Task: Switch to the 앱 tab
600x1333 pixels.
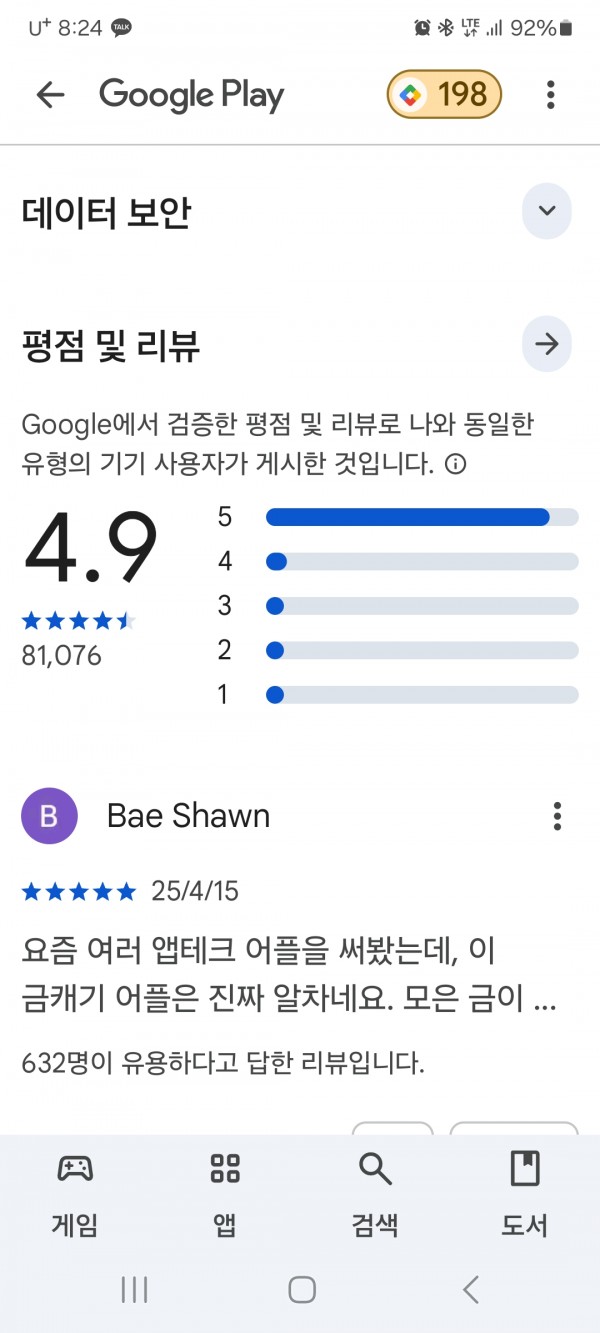Action: click(225, 1195)
